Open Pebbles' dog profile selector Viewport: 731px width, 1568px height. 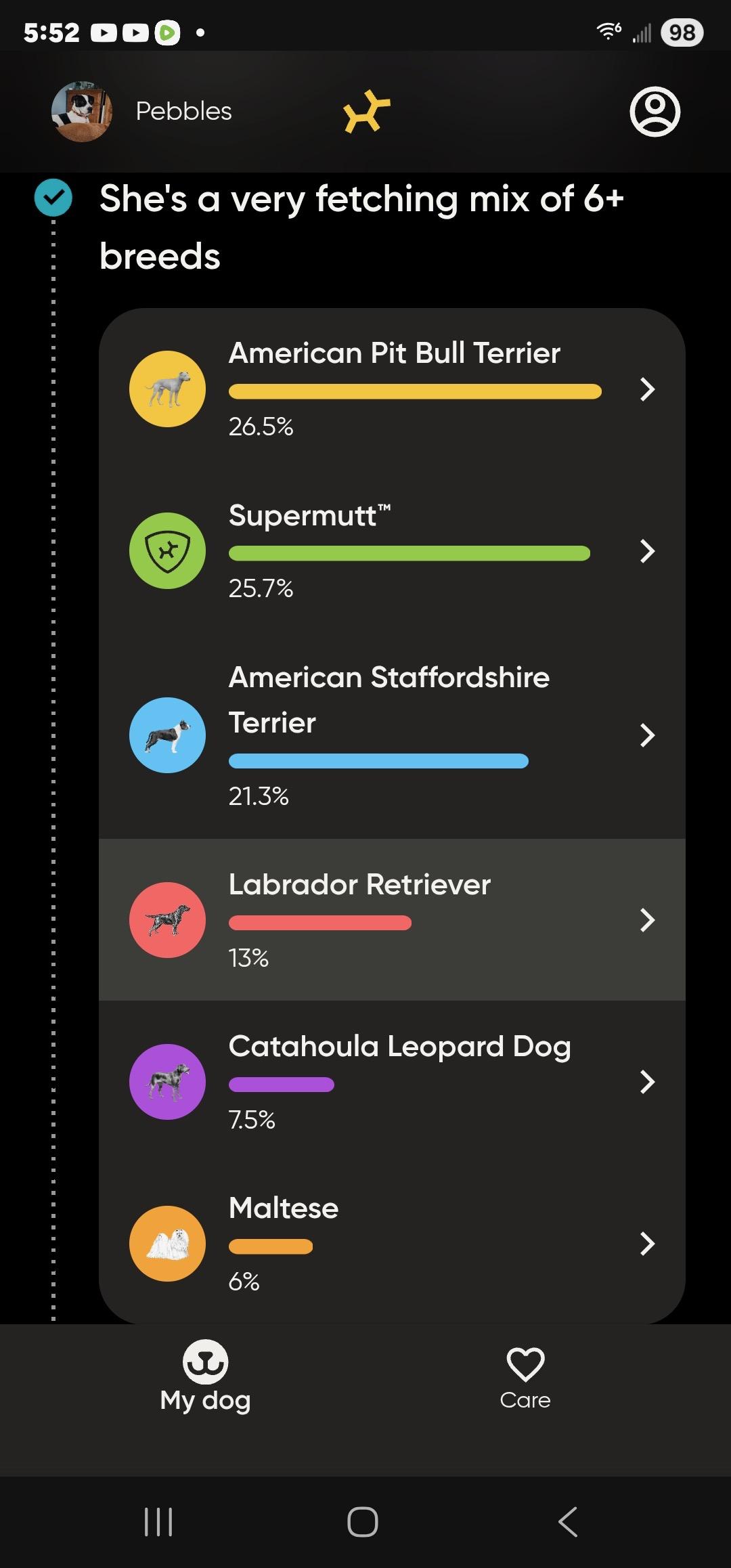(142, 112)
